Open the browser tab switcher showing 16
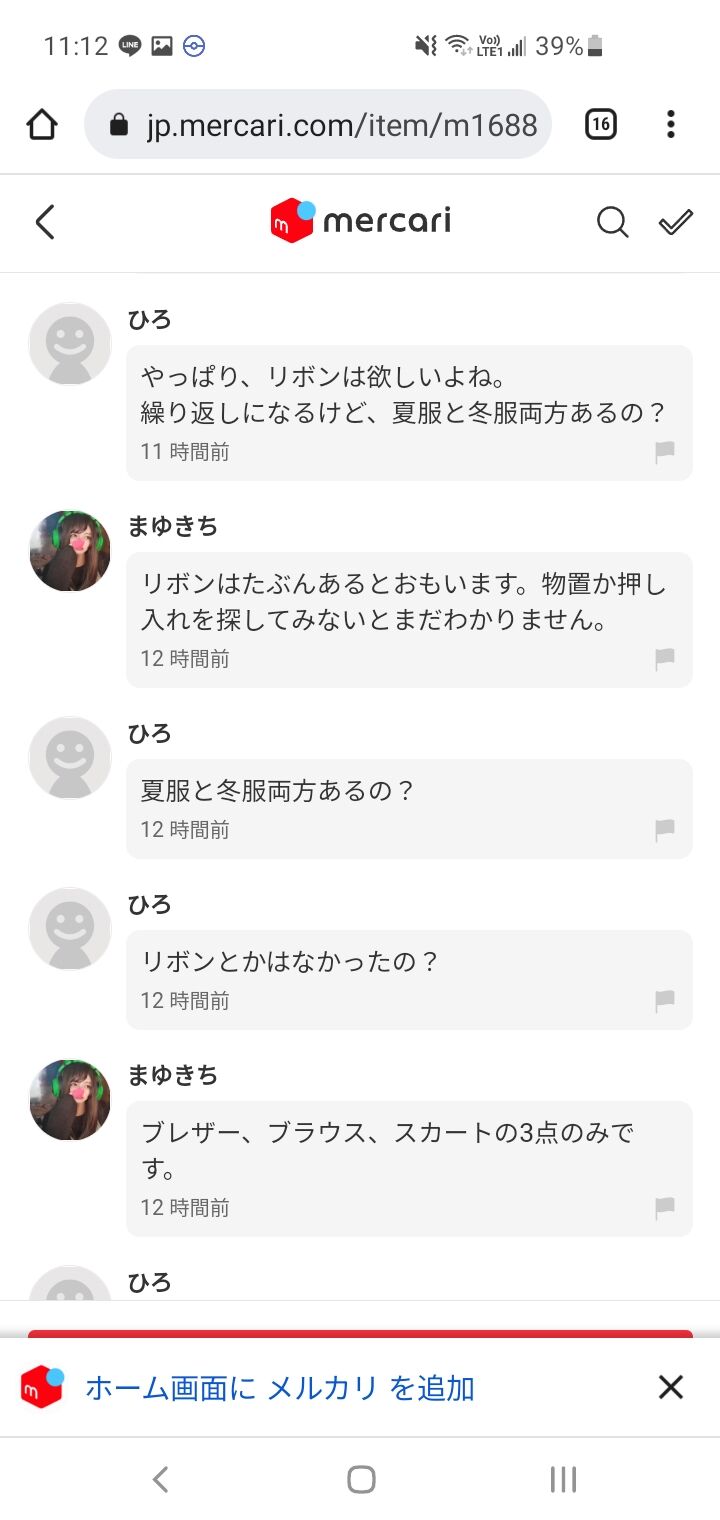The image size is (720, 1520). point(600,125)
